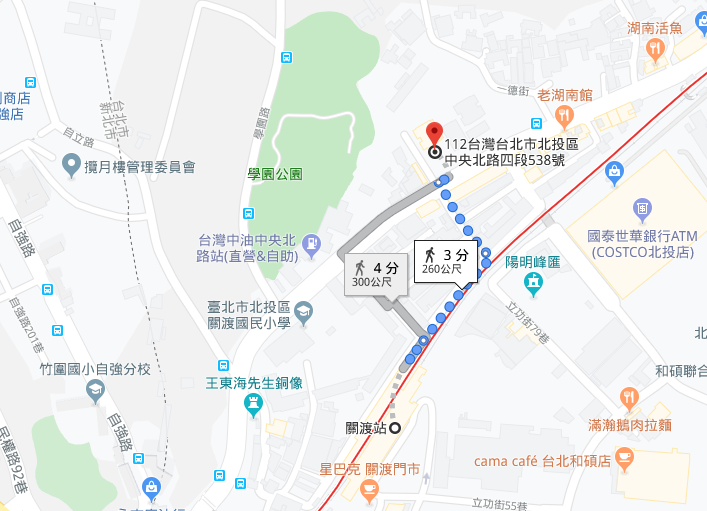Screen dimensions: 707x511
Task: Tap the 關渡站 station marker
Action: coord(394,428)
